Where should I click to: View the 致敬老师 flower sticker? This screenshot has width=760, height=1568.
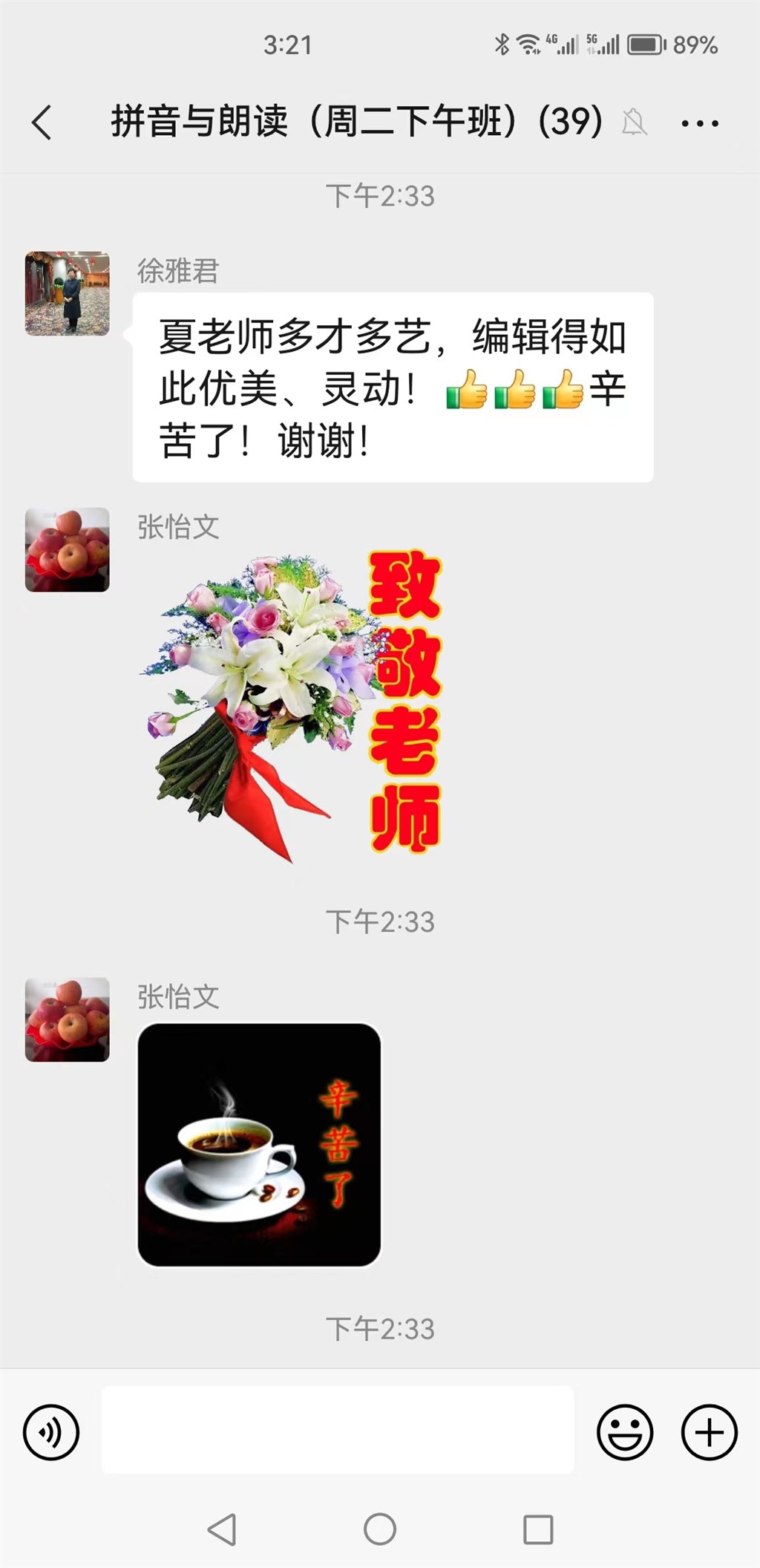coord(293,705)
